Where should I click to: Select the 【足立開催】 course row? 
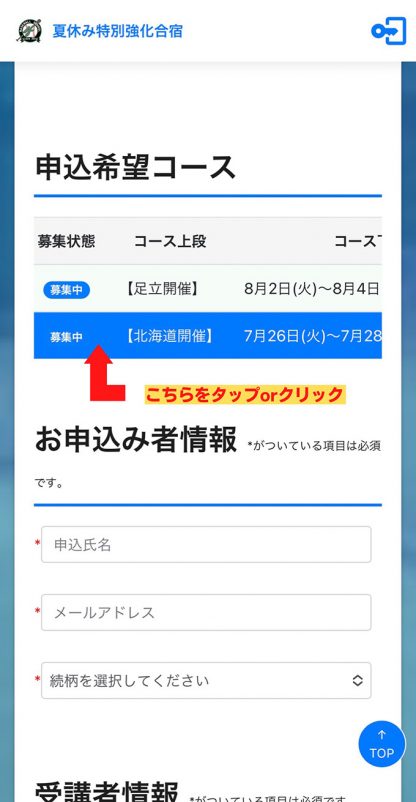click(x=208, y=288)
